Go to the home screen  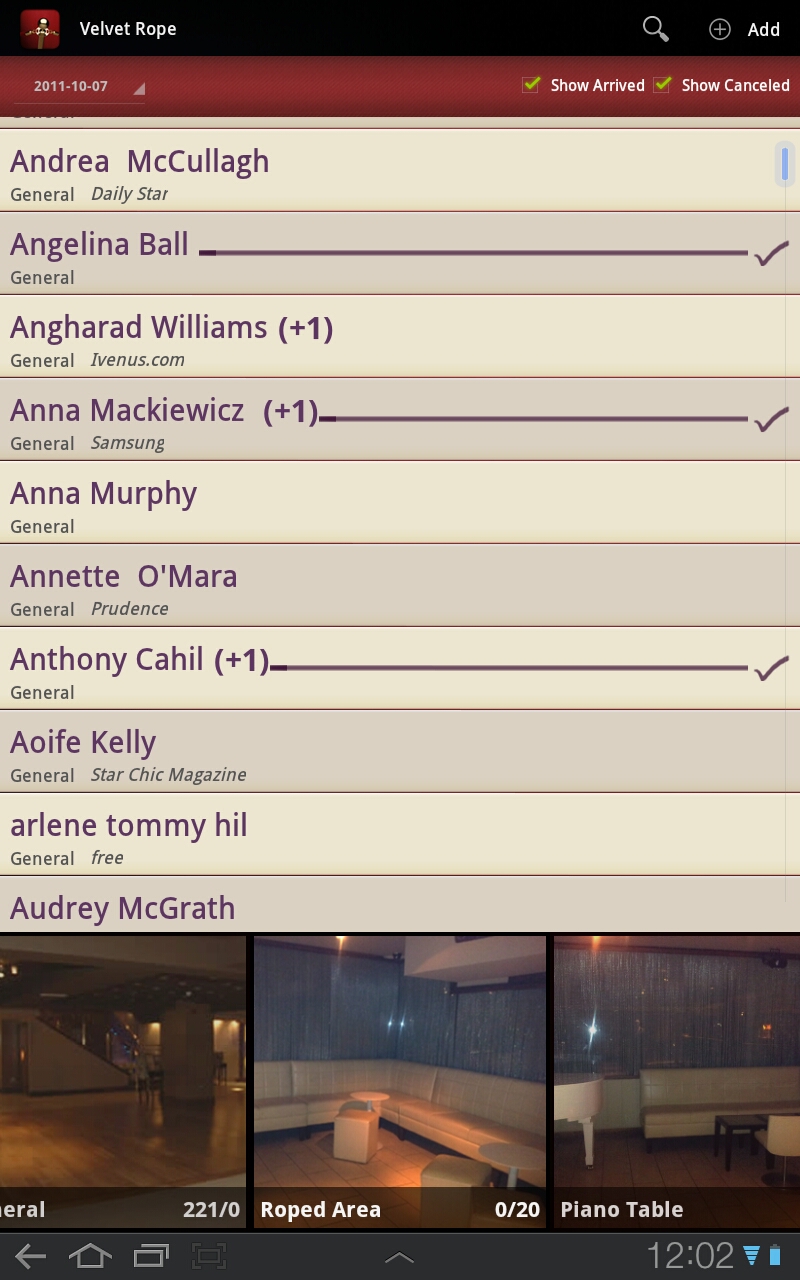point(90,1256)
